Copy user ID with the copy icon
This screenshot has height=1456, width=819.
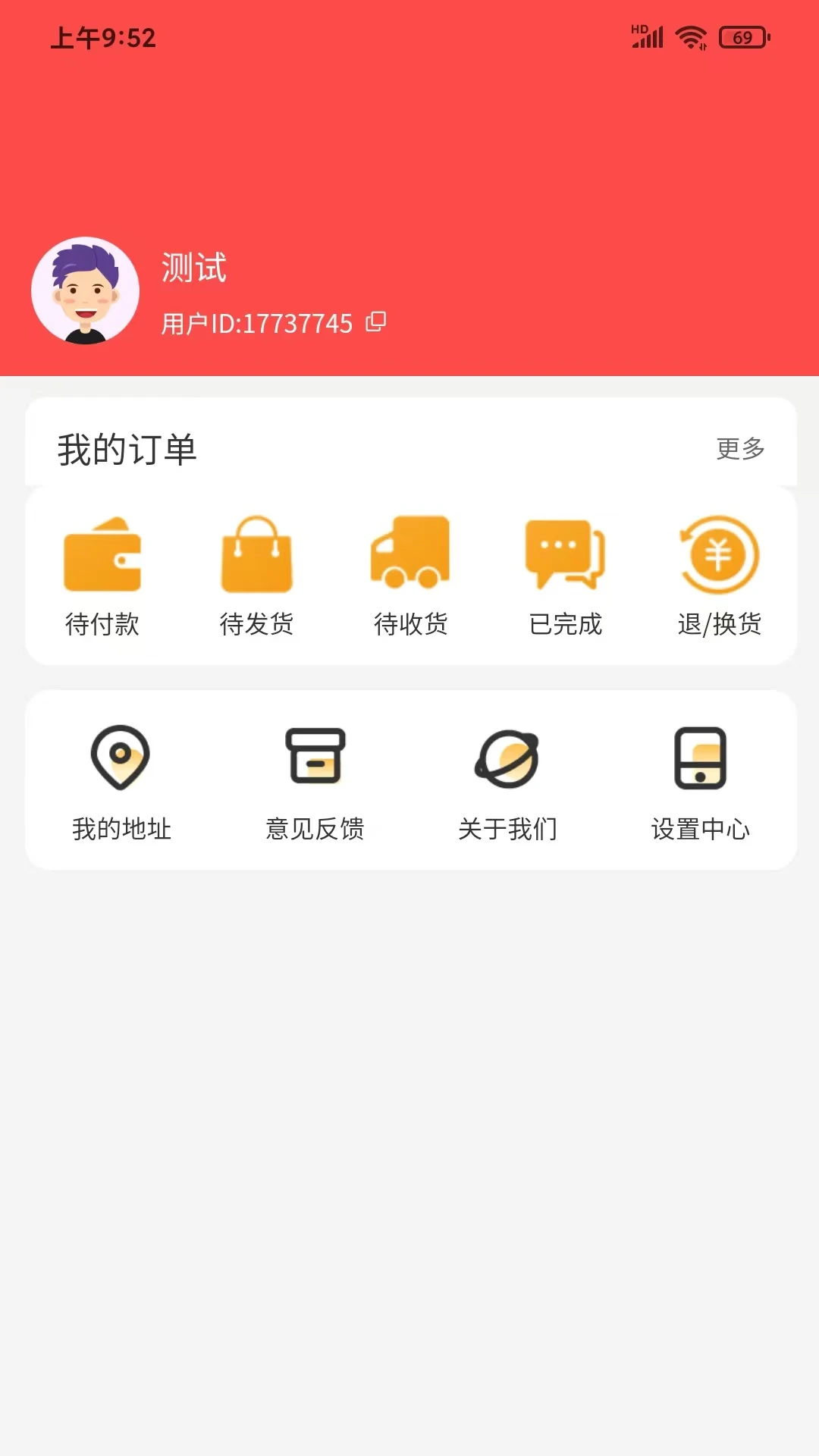pyautogui.click(x=374, y=323)
